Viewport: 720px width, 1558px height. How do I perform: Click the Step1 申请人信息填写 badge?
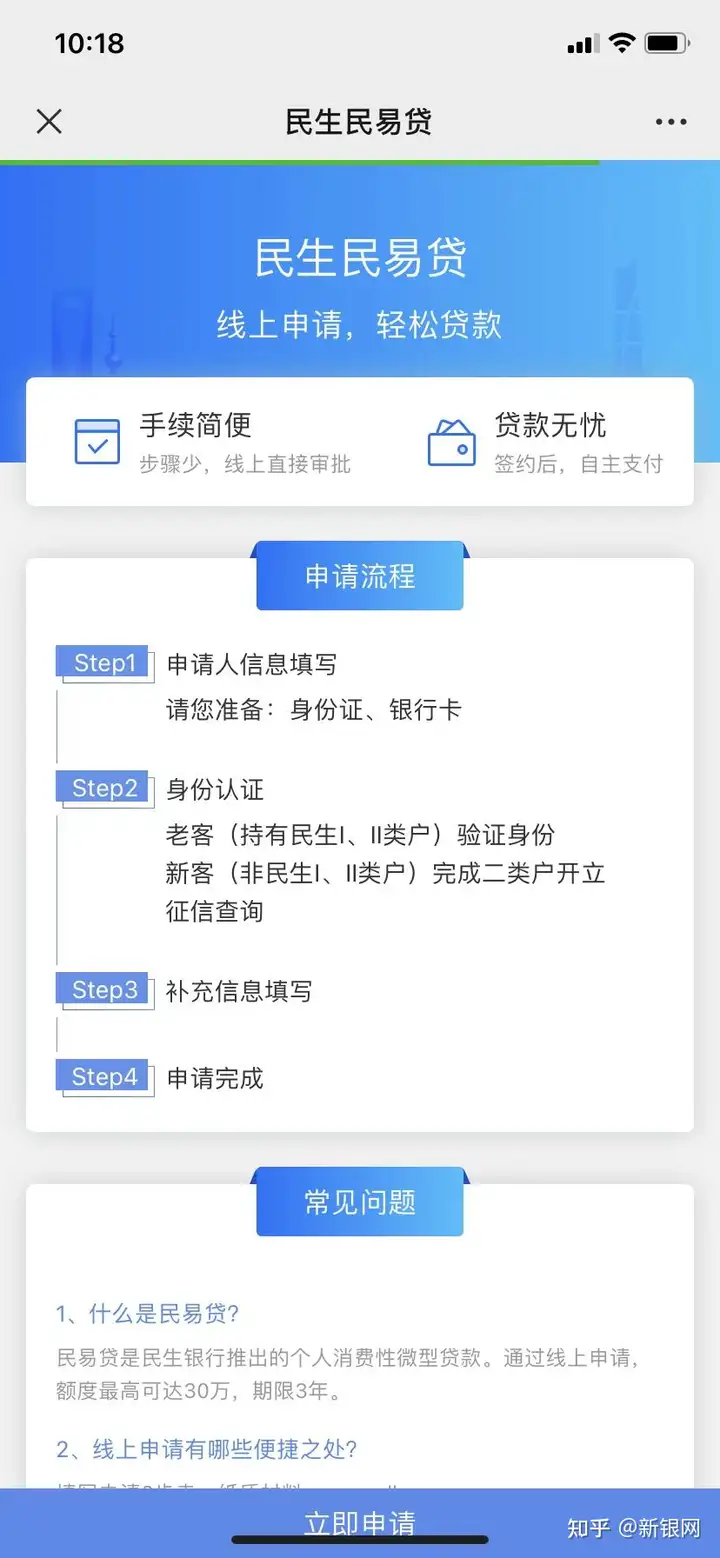click(x=103, y=662)
